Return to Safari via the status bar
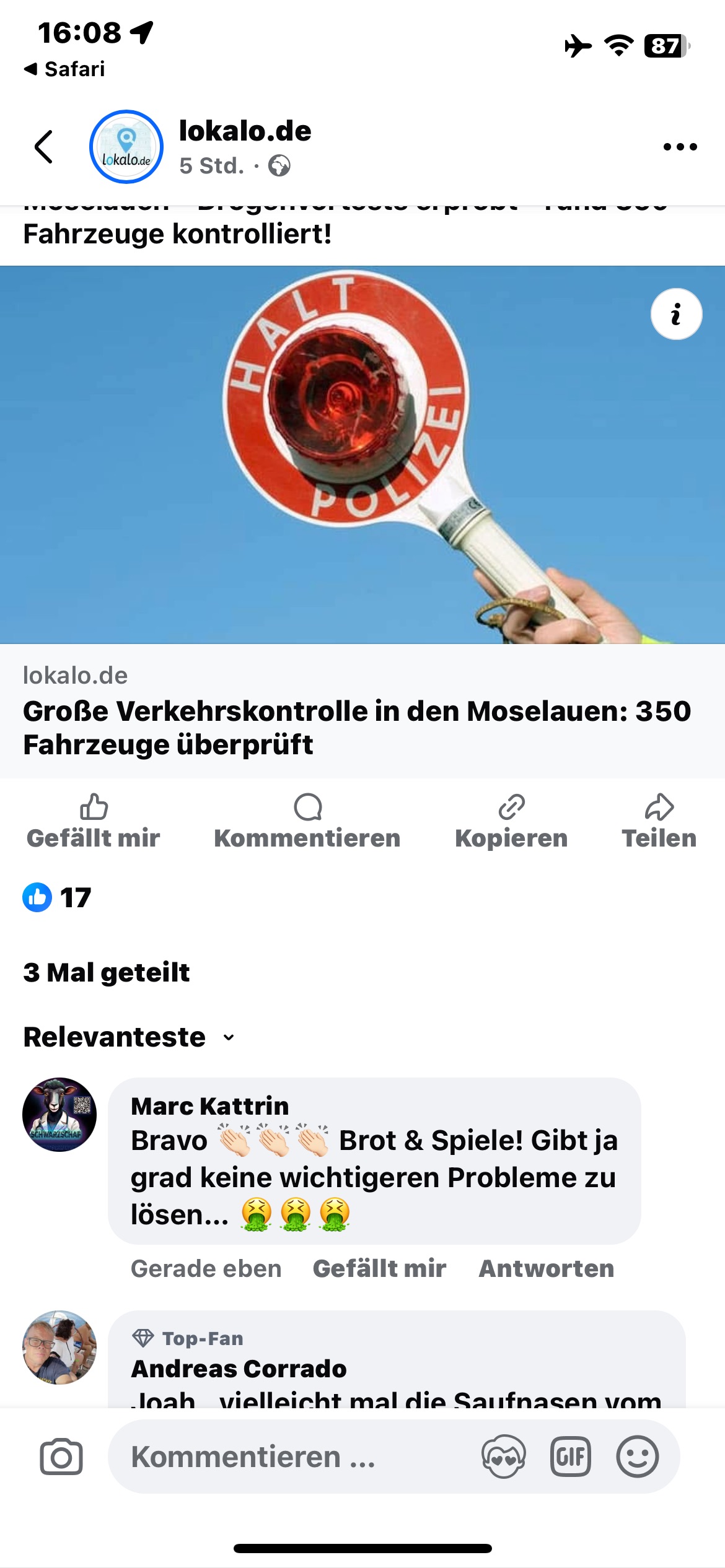This screenshot has width=725, height=1568. coord(64,69)
